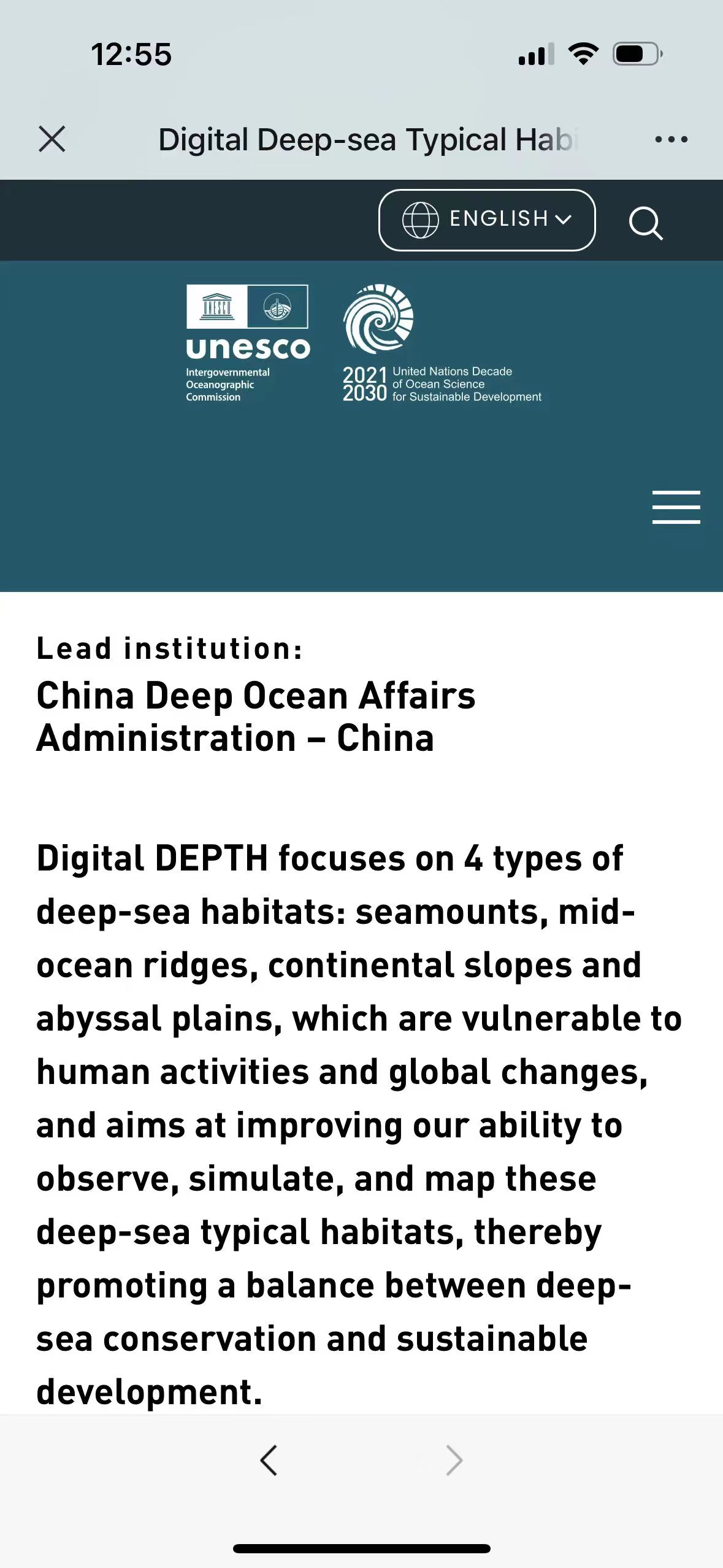Open the three-dot overflow menu

(671, 140)
